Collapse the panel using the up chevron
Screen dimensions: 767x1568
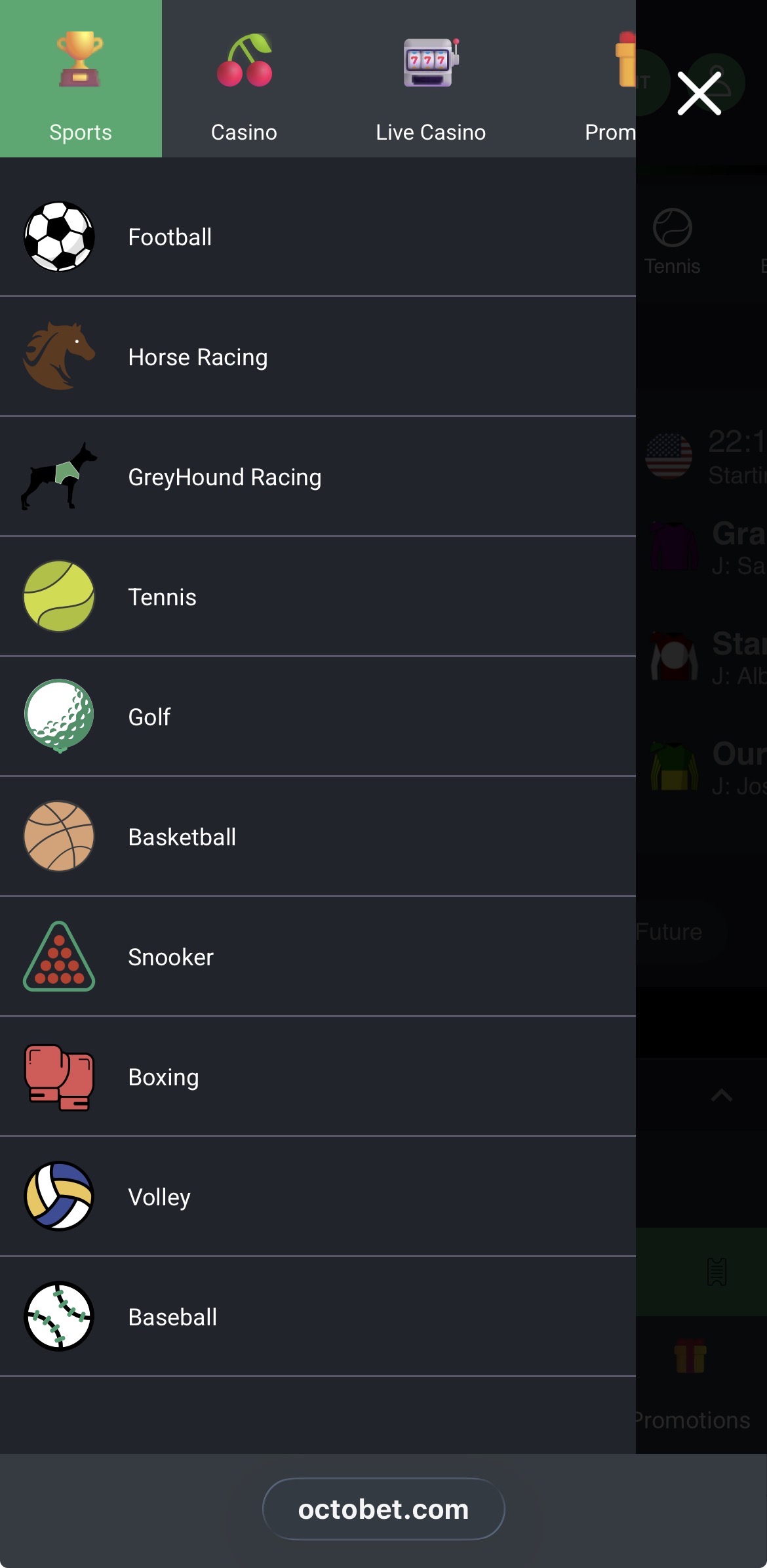point(720,1095)
